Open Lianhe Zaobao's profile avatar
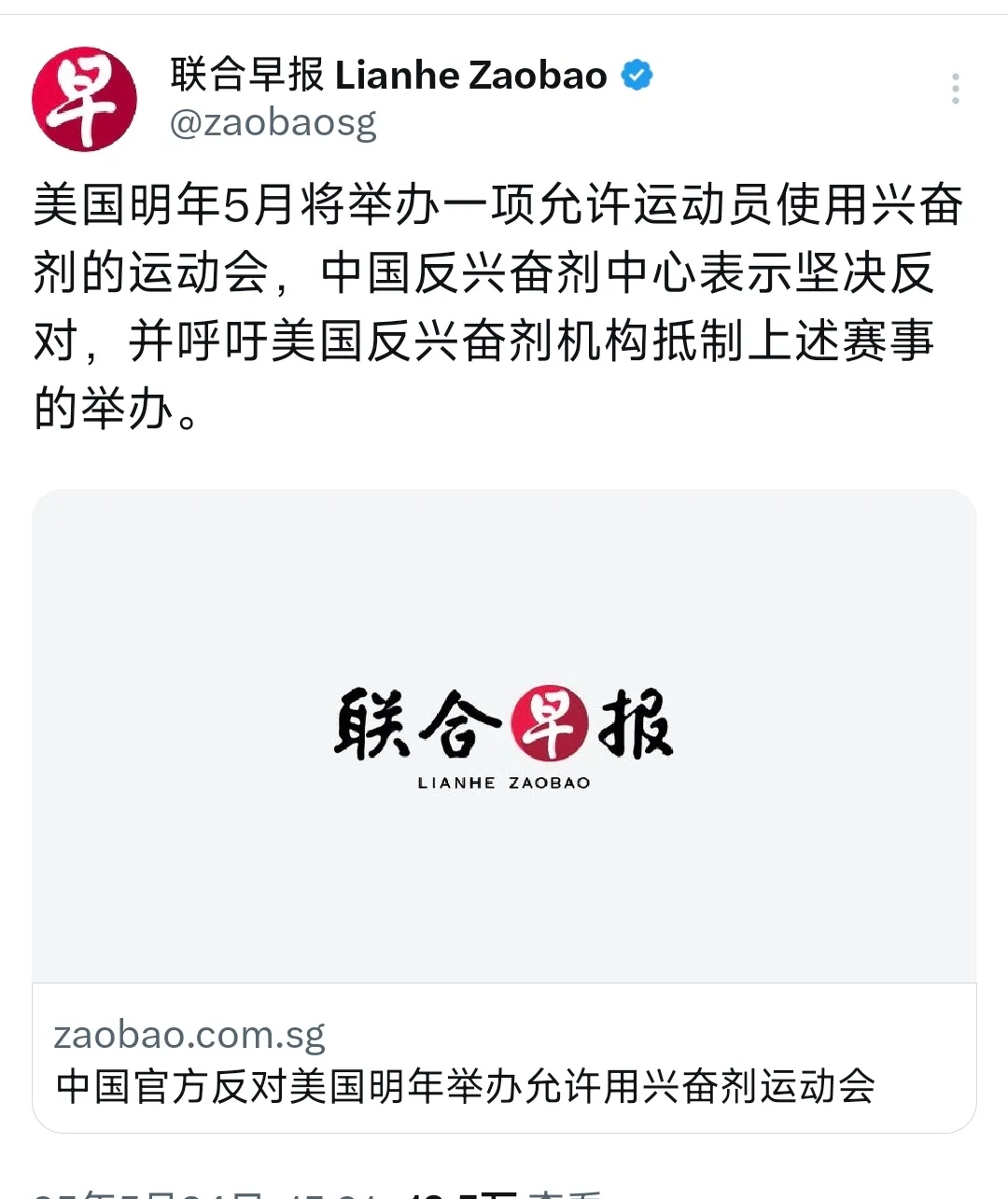1008x1199 pixels. (84, 99)
